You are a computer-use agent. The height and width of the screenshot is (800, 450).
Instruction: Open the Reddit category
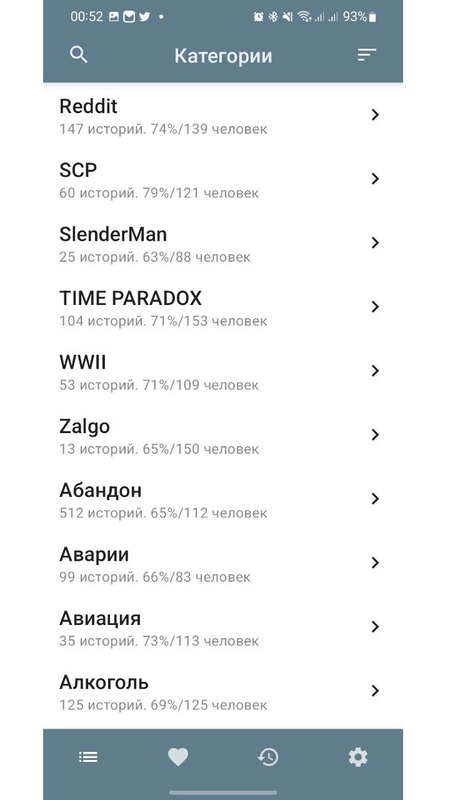tap(223, 115)
